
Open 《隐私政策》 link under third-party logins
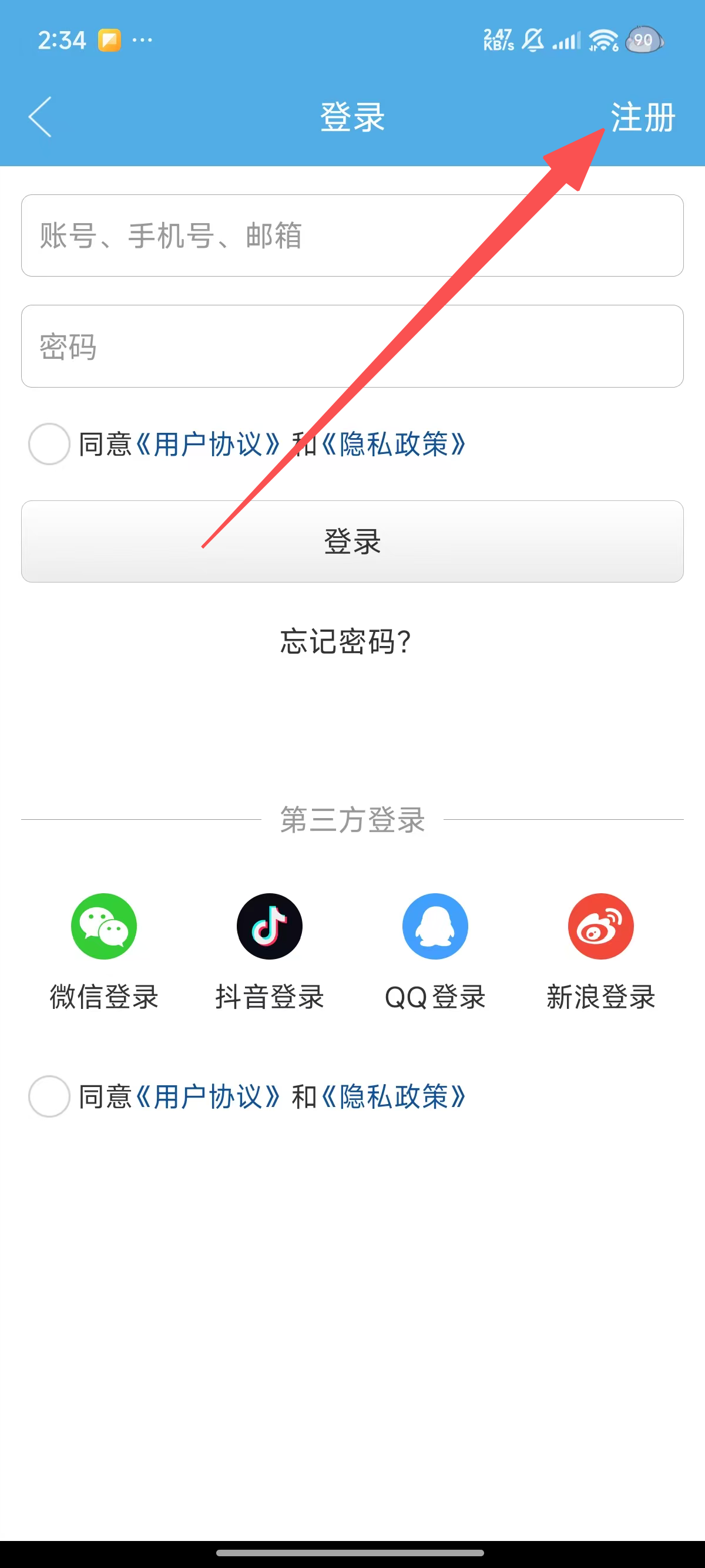(393, 1096)
